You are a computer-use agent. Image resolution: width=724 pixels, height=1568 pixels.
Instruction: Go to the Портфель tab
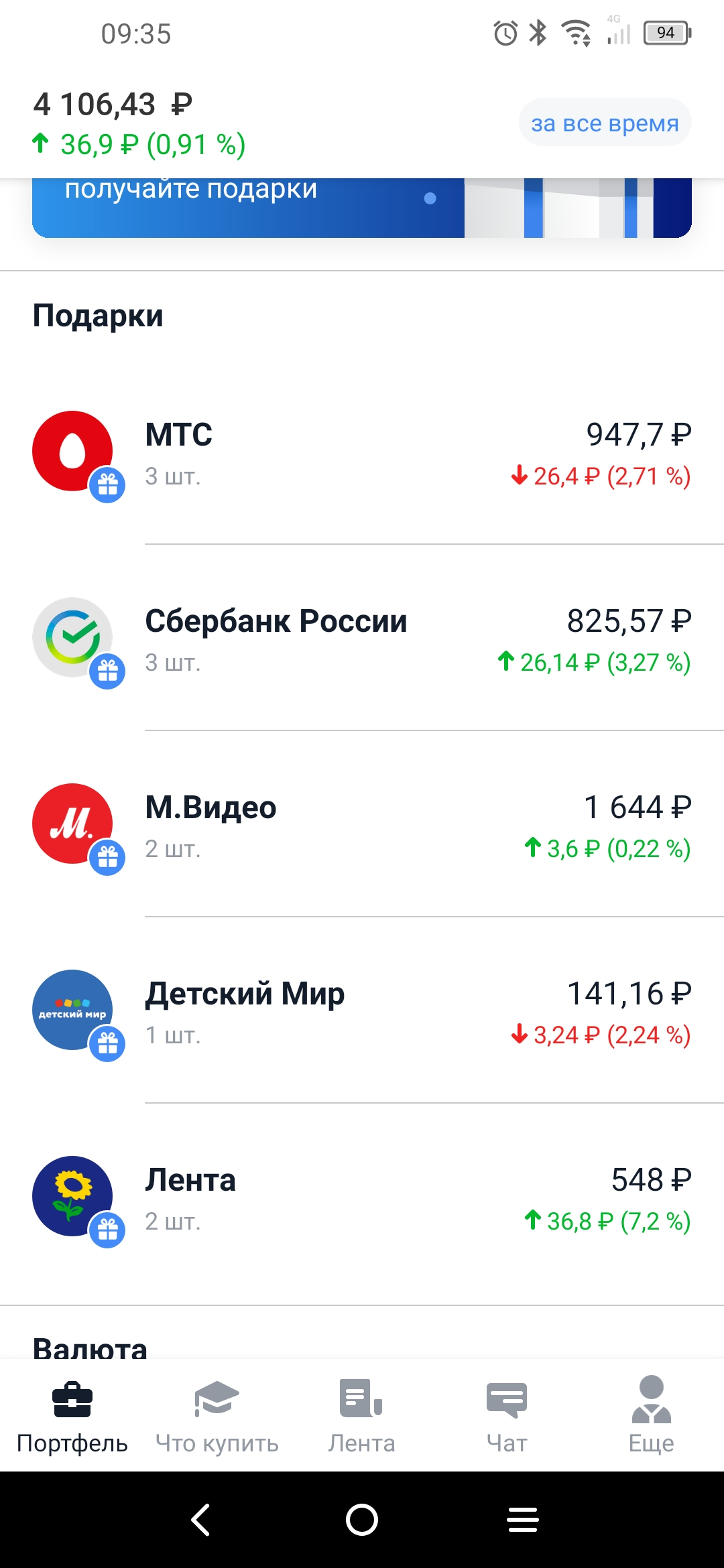click(72, 1415)
